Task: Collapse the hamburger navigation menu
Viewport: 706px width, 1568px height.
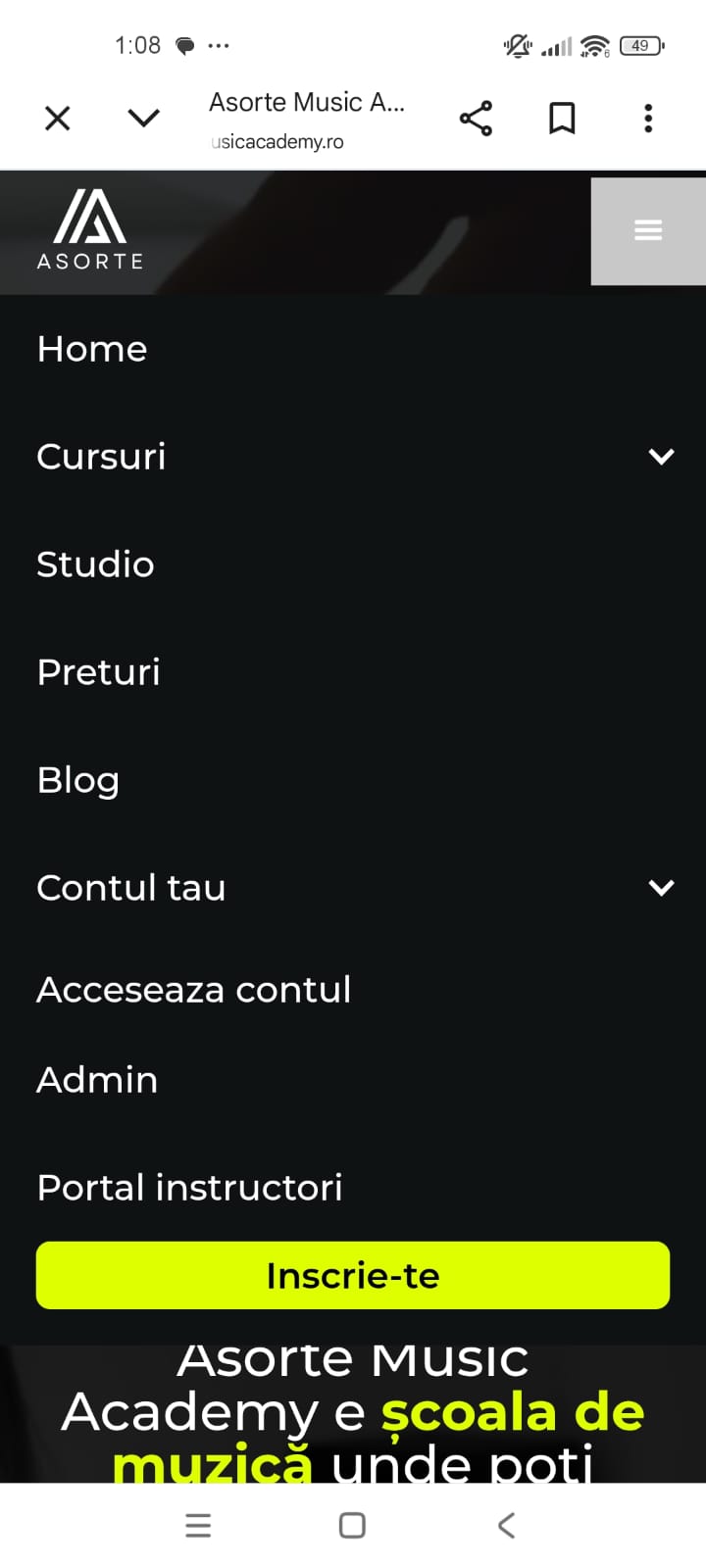Action: click(648, 230)
